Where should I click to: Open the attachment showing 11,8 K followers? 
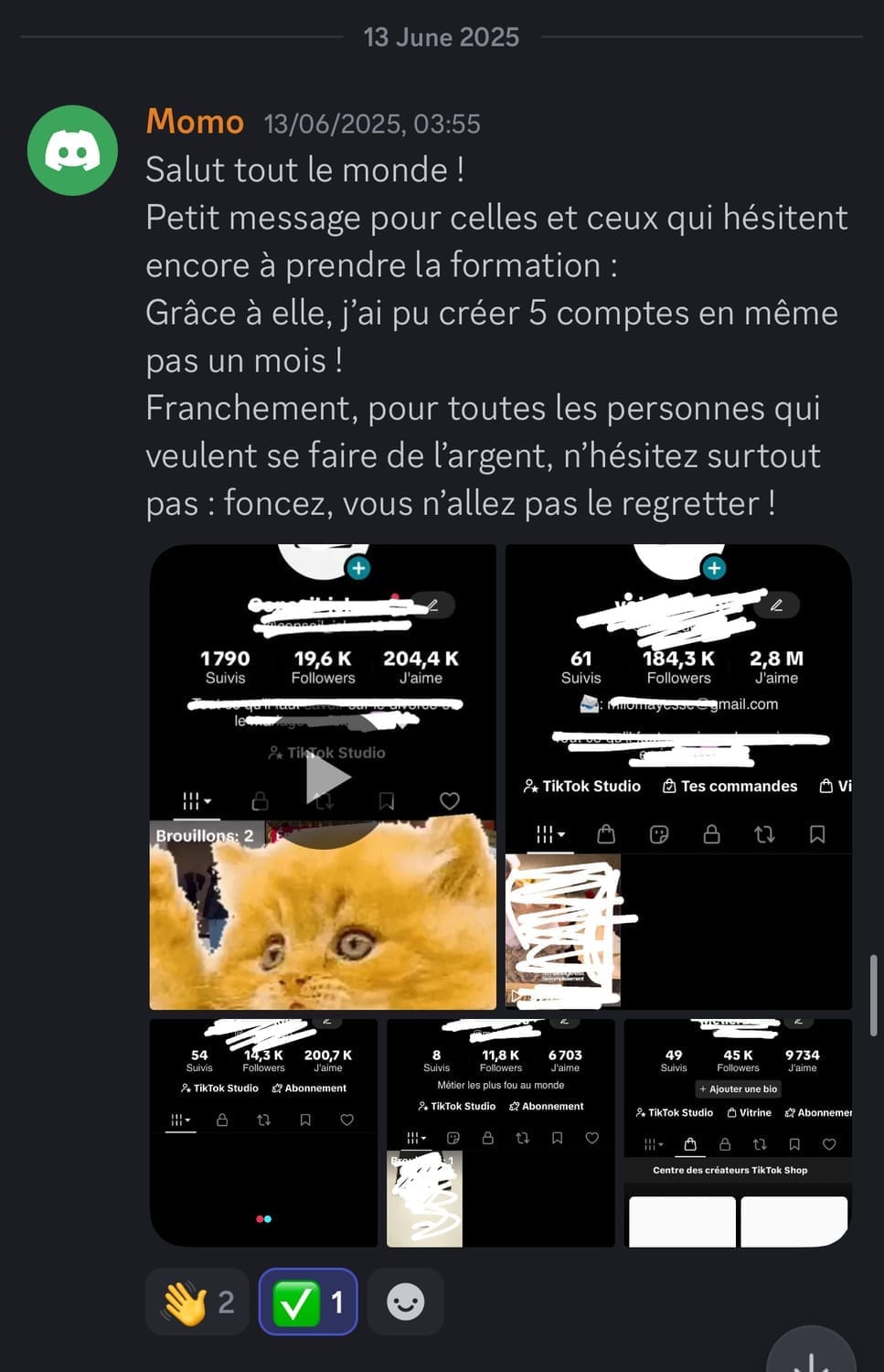(x=500, y=1132)
